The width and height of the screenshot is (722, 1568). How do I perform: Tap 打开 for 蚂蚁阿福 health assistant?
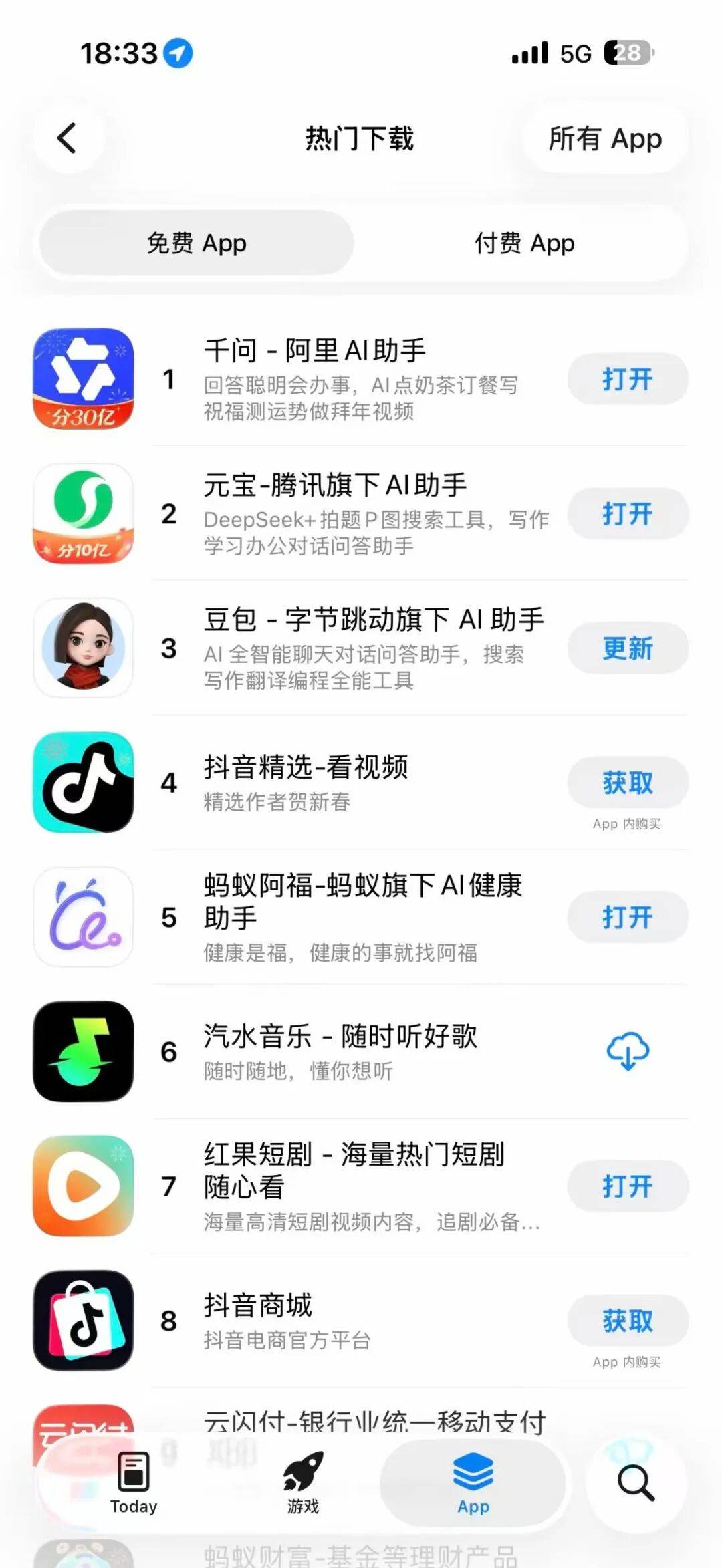point(627,918)
